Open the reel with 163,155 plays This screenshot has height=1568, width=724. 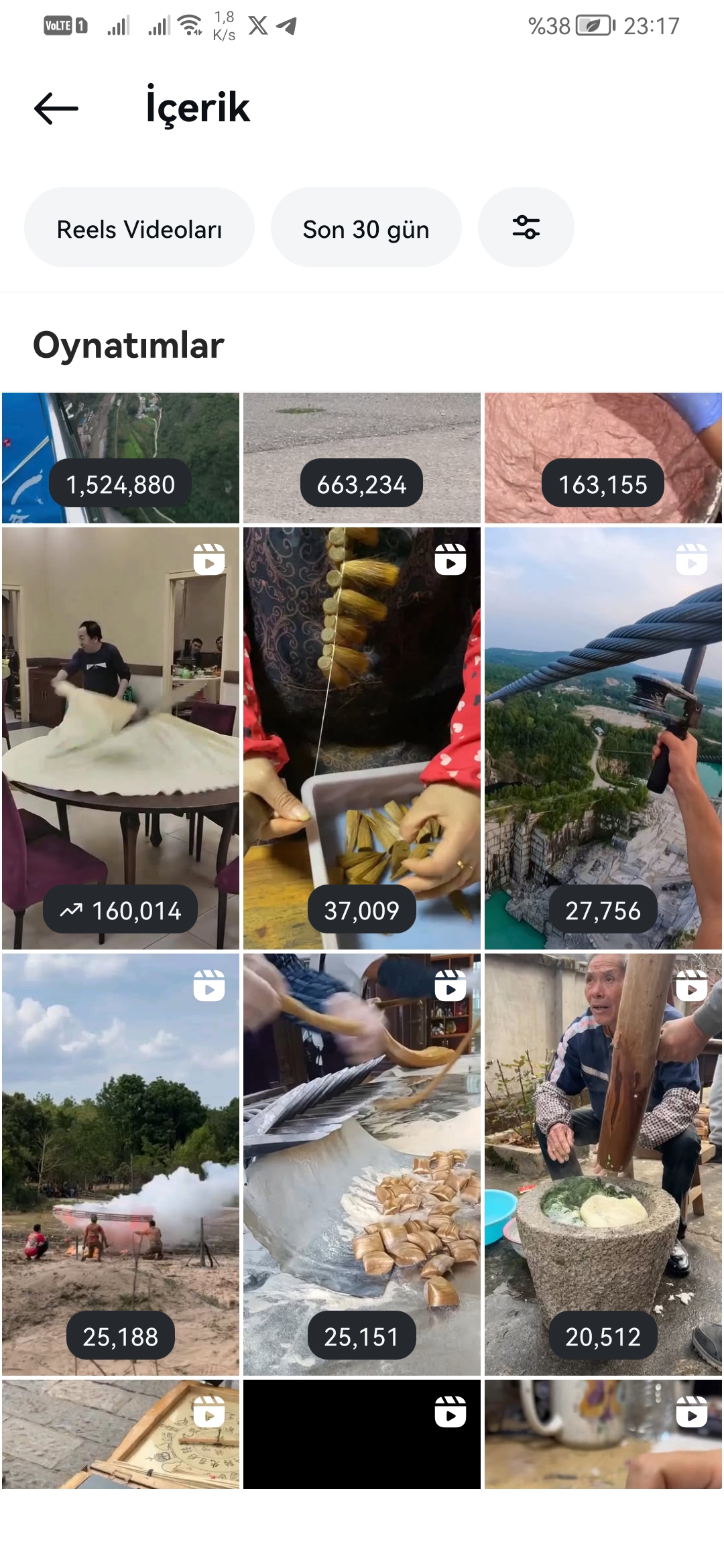[603, 458]
